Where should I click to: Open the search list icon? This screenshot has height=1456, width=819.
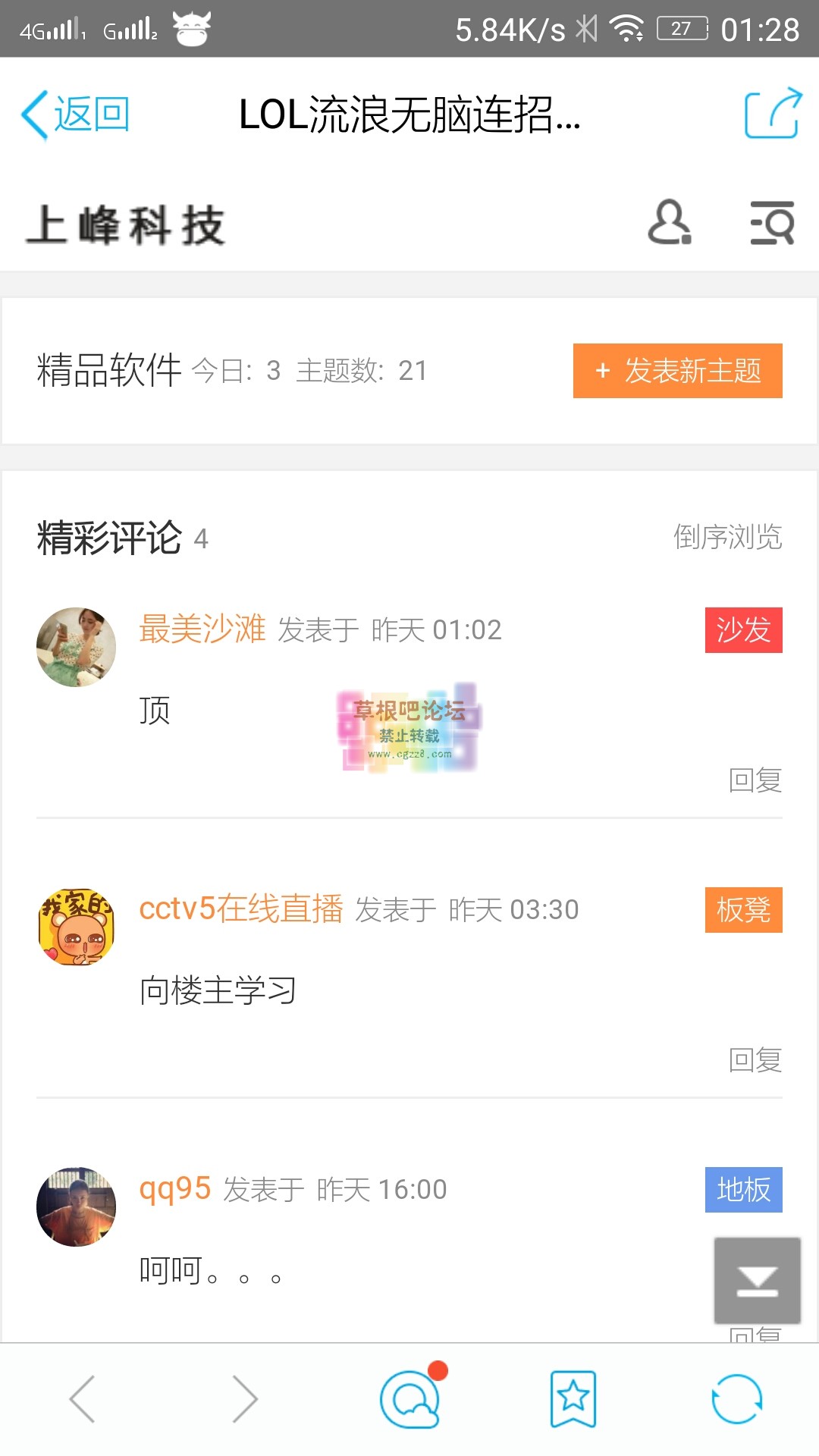(x=772, y=223)
